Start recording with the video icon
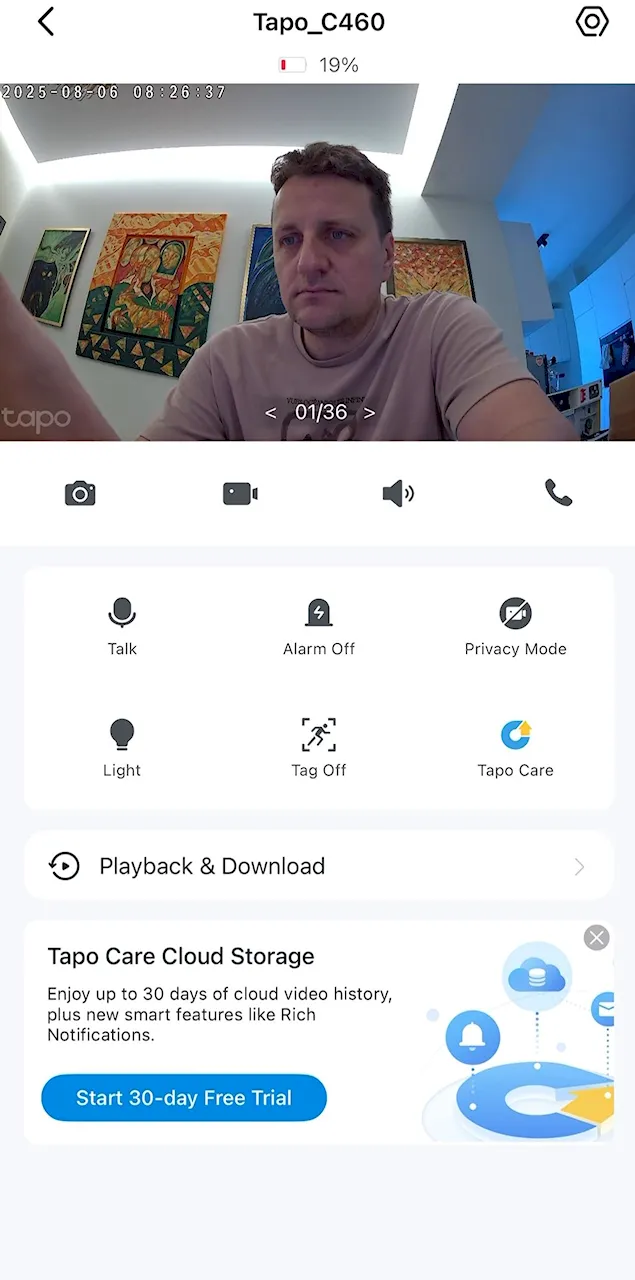 [x=240, y=493]
